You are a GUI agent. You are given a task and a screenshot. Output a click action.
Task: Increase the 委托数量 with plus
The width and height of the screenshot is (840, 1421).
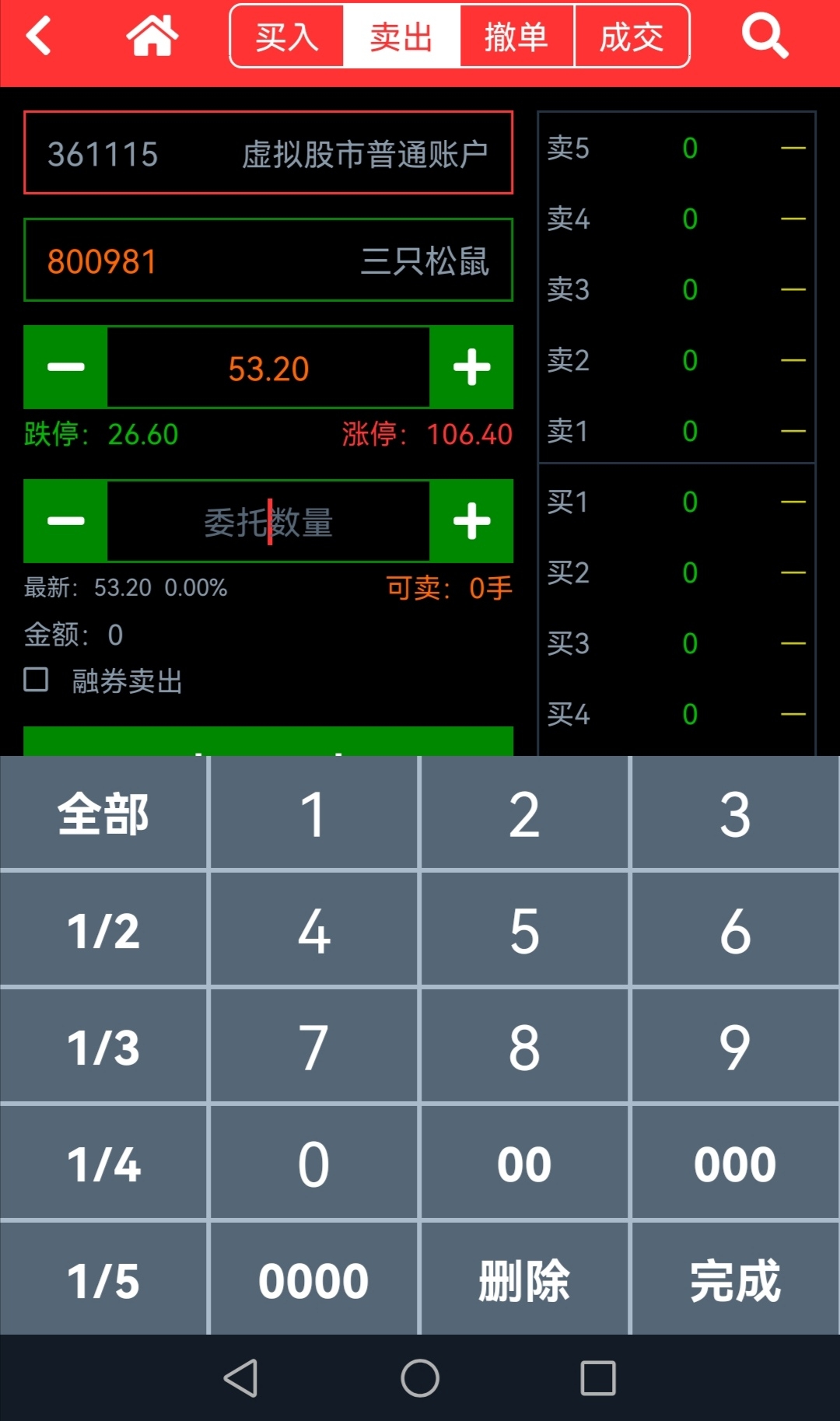click(471, 521)
